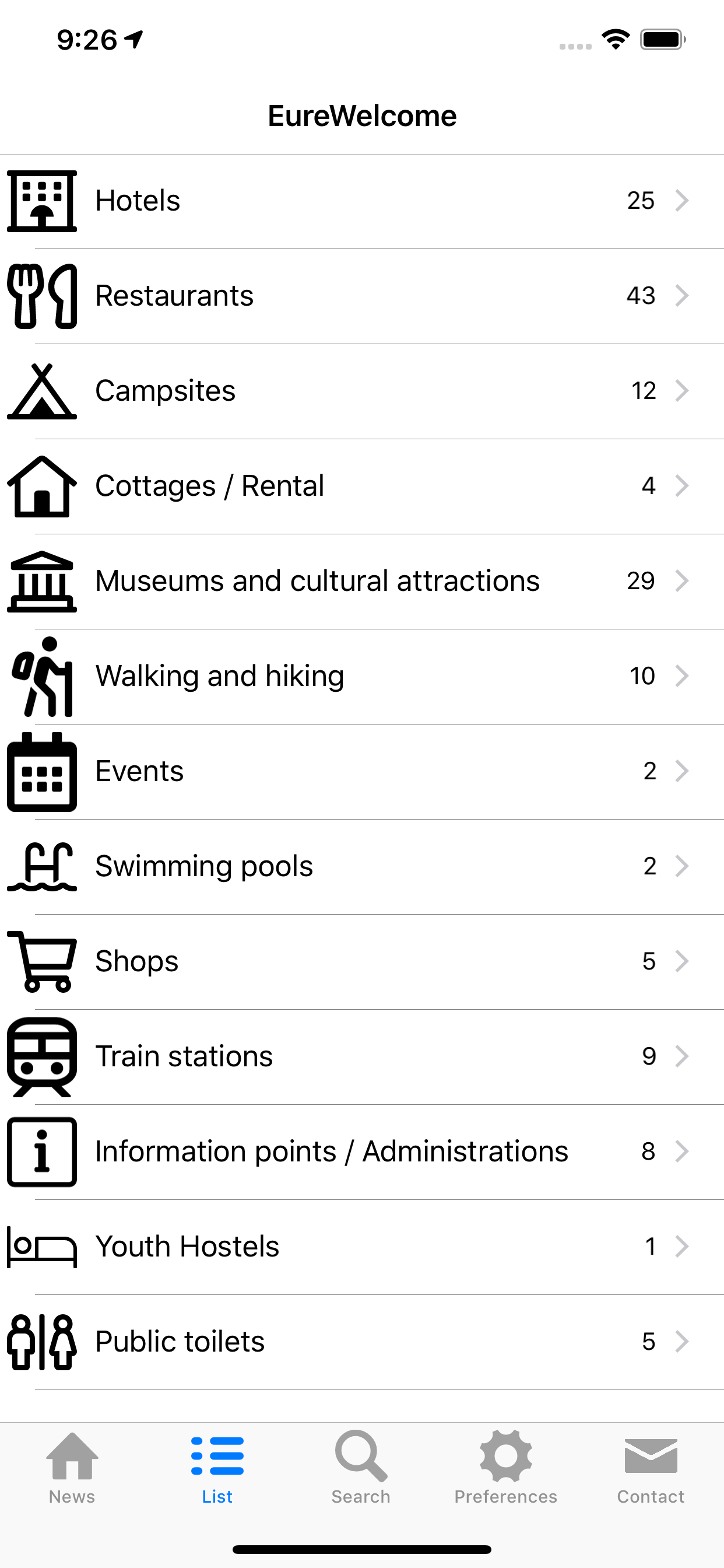Screen dimensions: 724x1568
Task: Open the Preferences tab
Action: pyautogui.click(x=505, y=1467)
